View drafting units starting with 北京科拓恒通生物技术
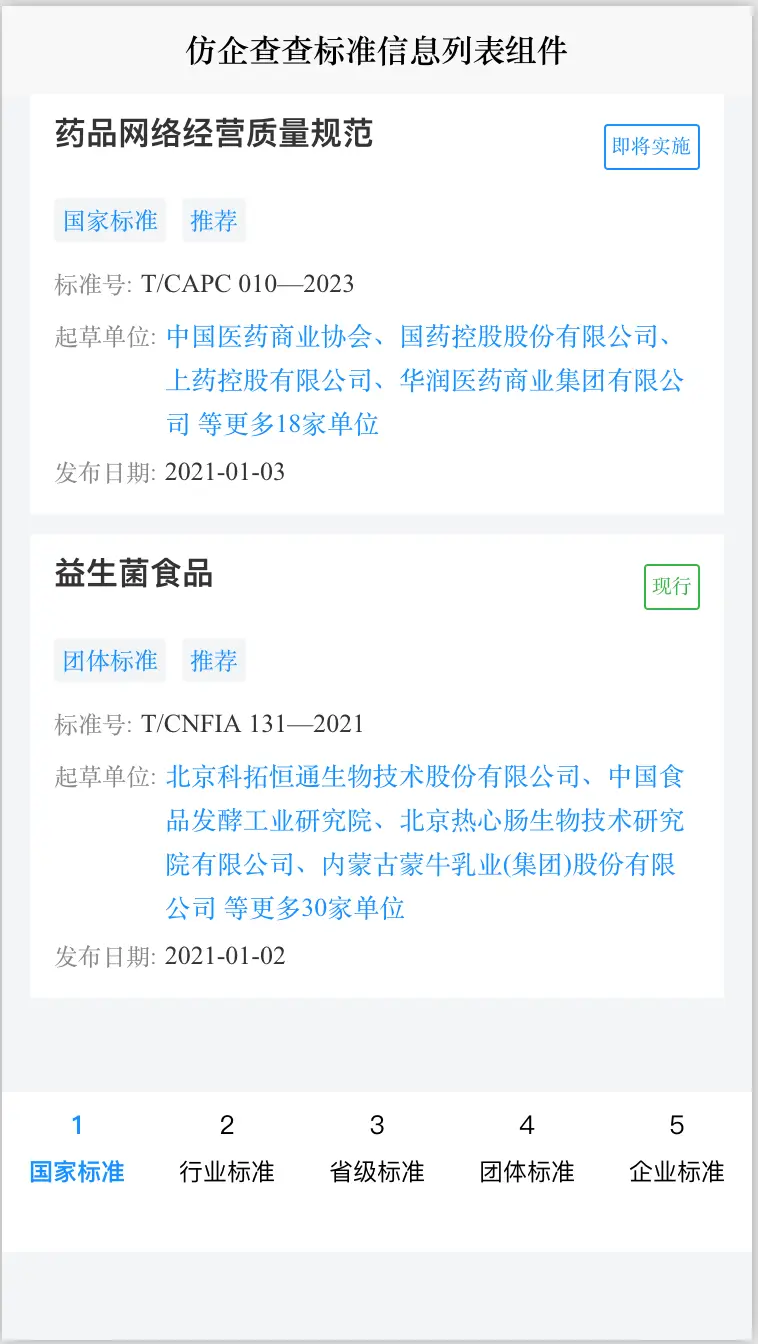 click(x=424, y=842)
